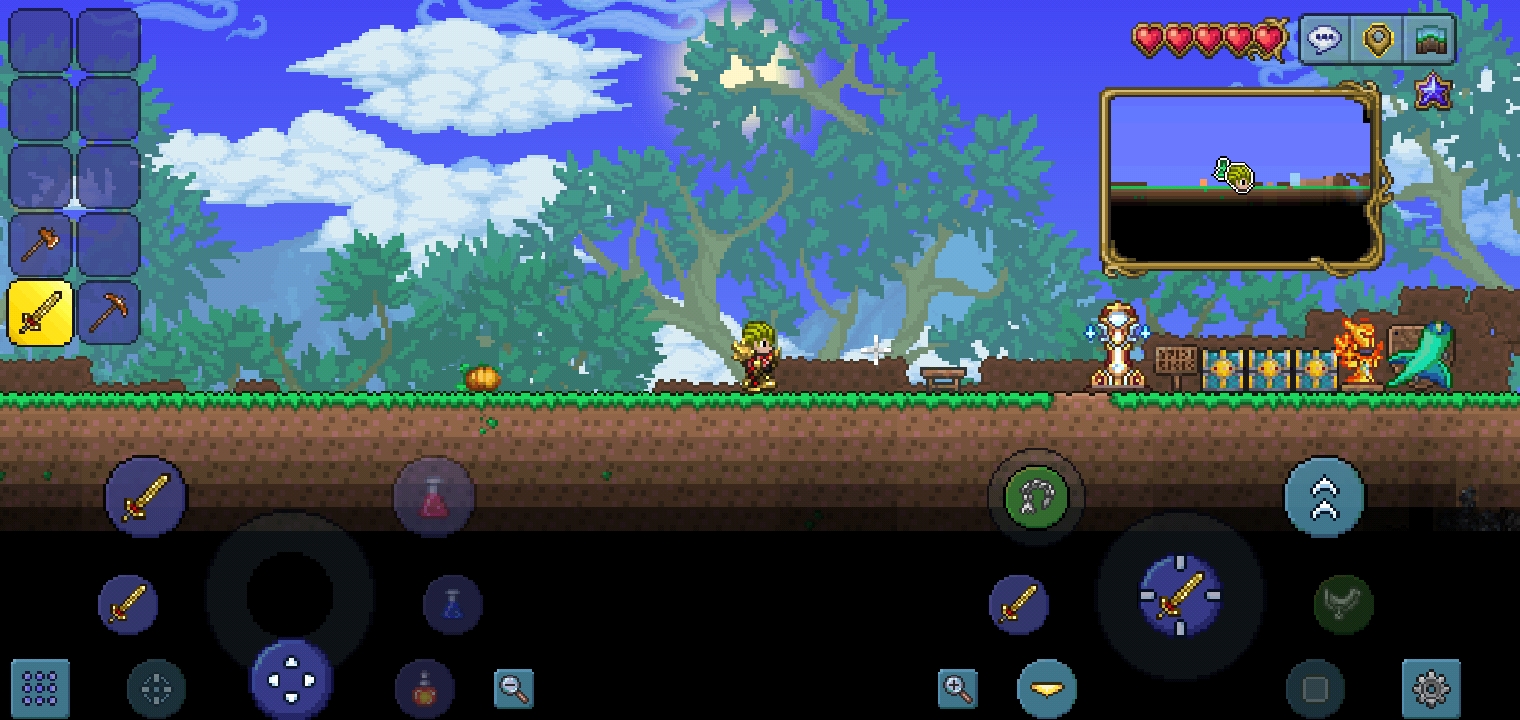This screenshot has height=720, width=1520.
Task: Open the inventory grid button
Action: (x=40, y=688)
